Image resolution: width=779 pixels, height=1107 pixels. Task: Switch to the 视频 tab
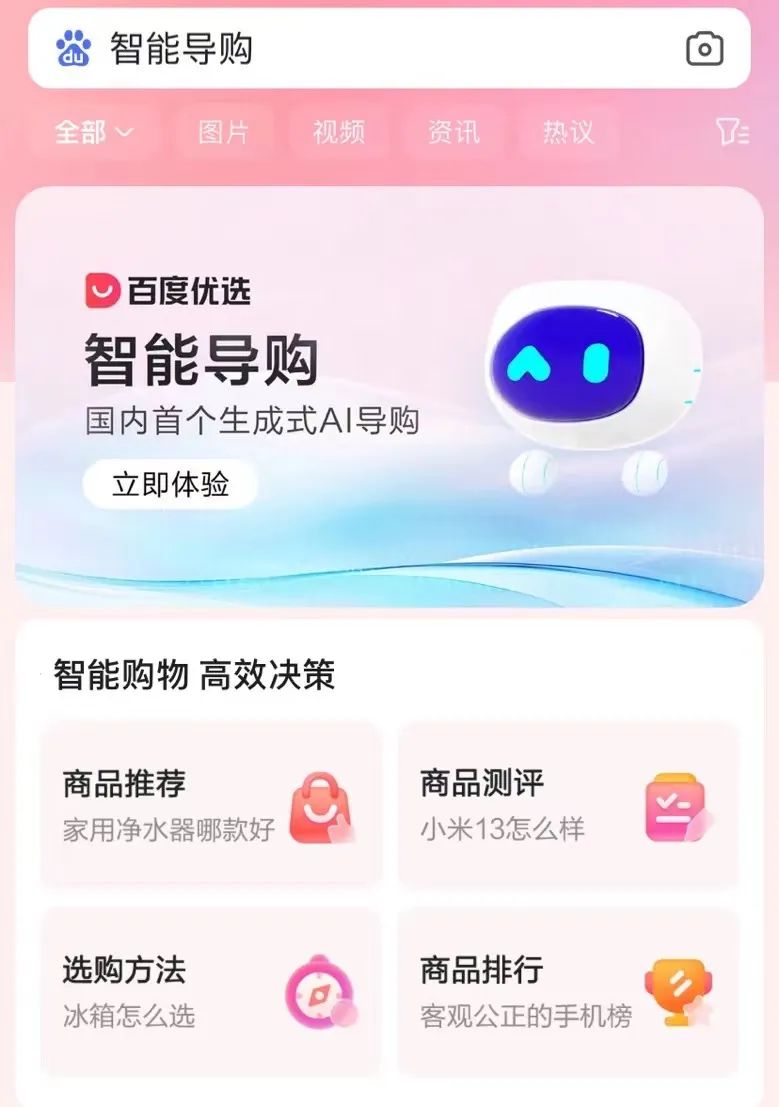coord(338,132)
